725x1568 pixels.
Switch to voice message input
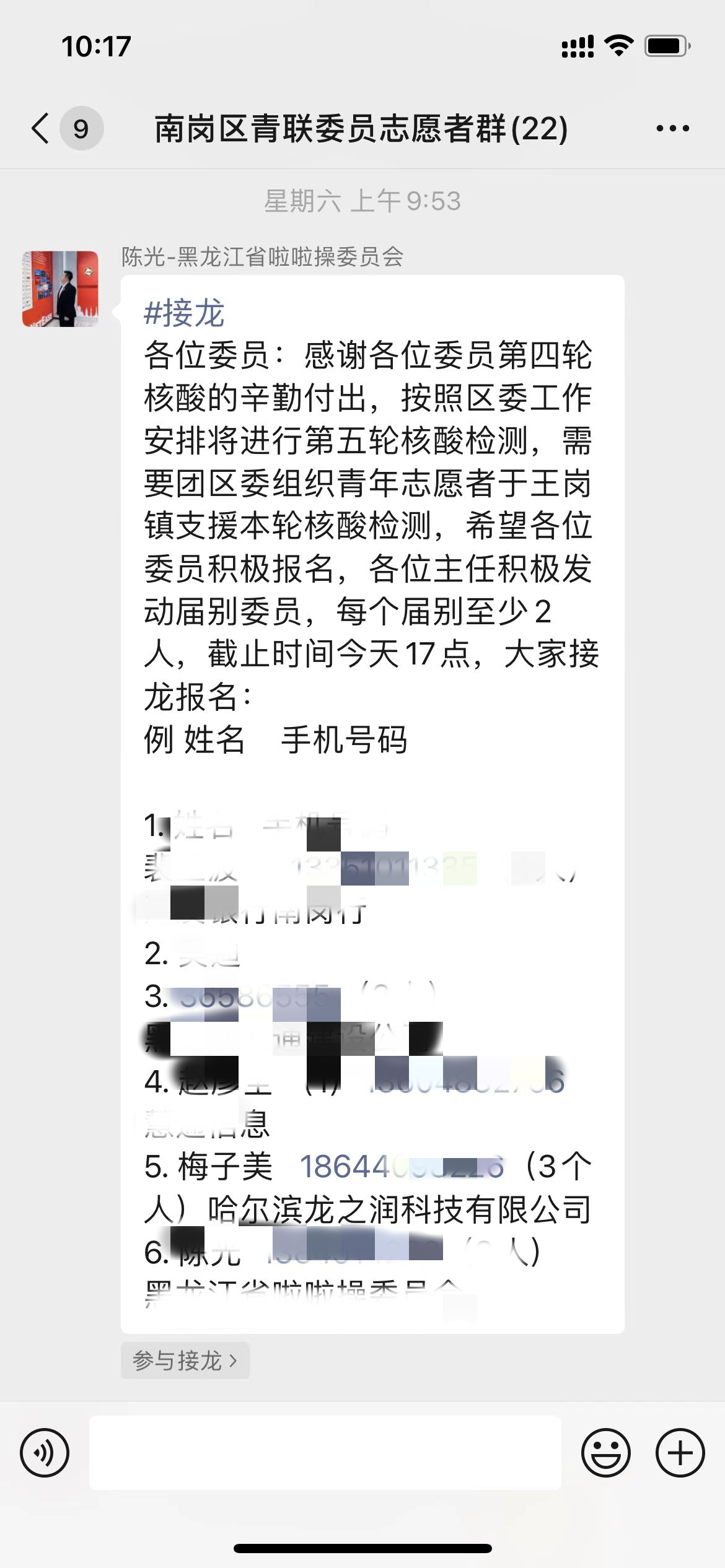click(45, 1452)
